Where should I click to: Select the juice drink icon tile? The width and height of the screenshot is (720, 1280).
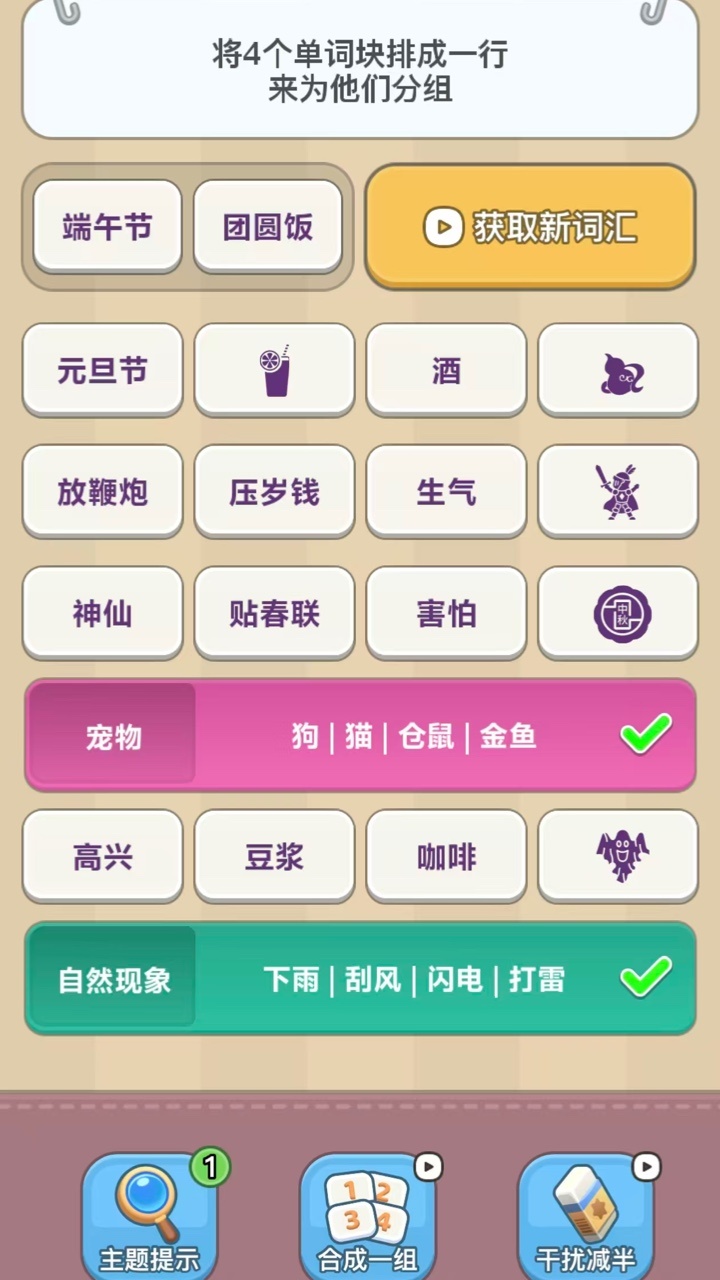coord(274,370)
